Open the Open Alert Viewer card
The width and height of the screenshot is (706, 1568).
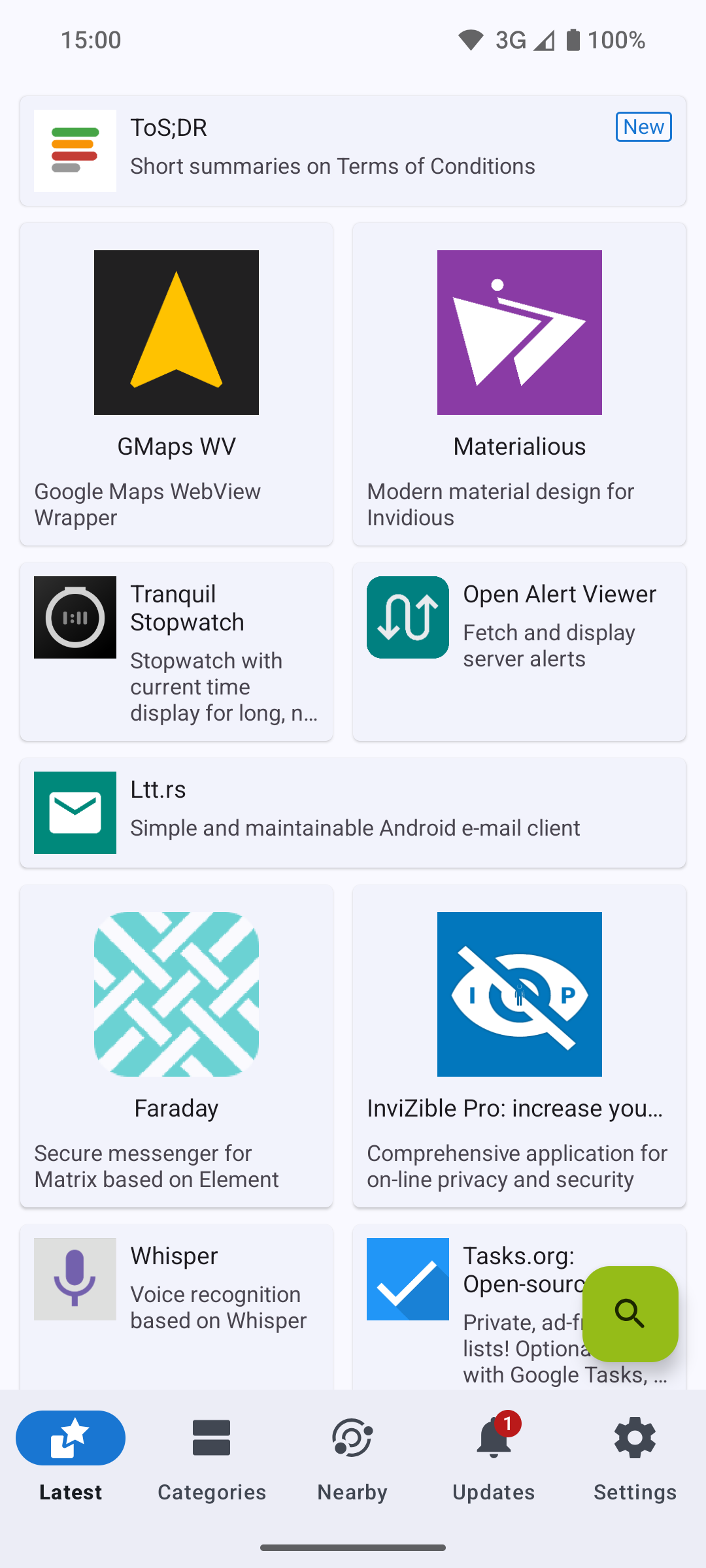[x=519, y=651]
